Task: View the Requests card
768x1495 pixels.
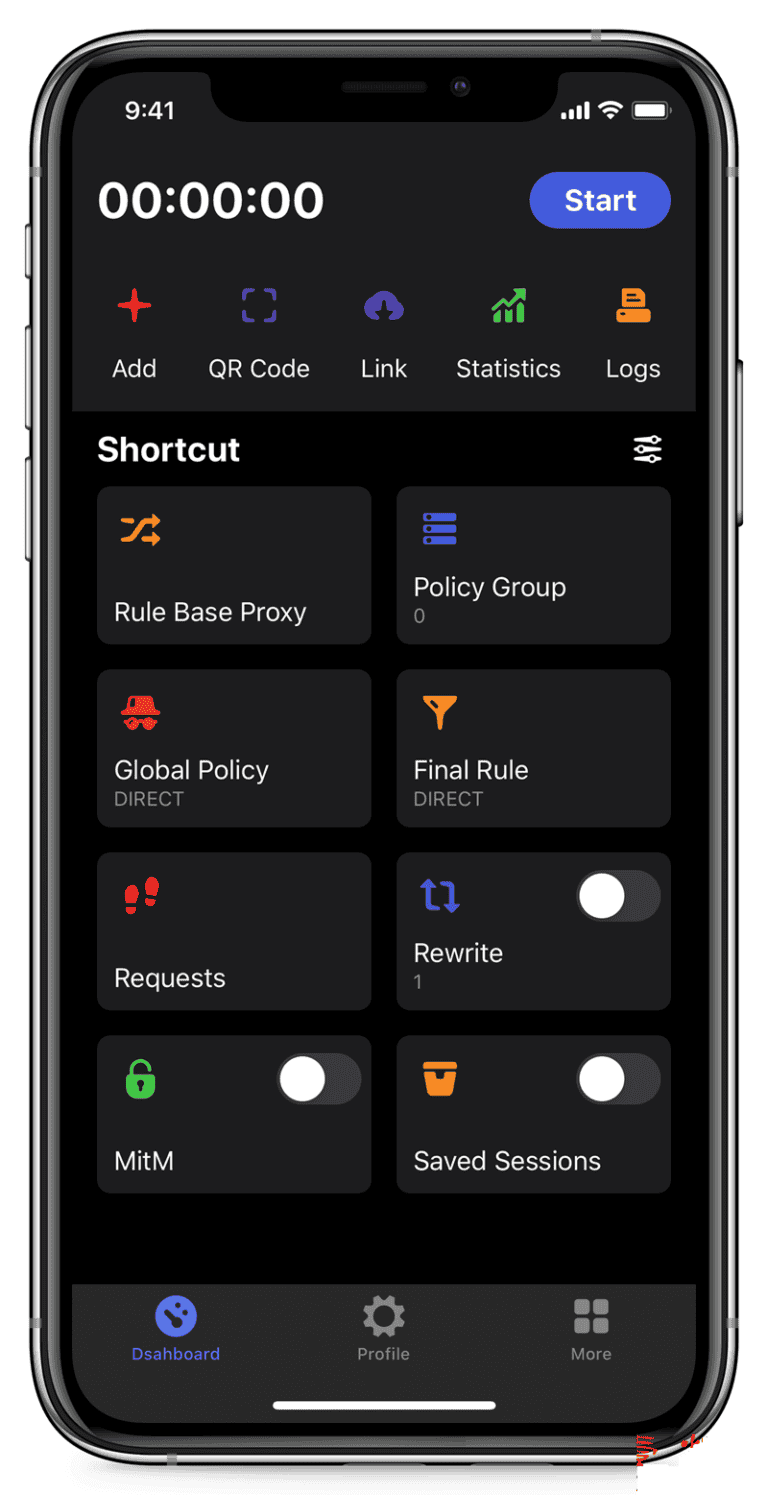Action: tap(234, 931)
